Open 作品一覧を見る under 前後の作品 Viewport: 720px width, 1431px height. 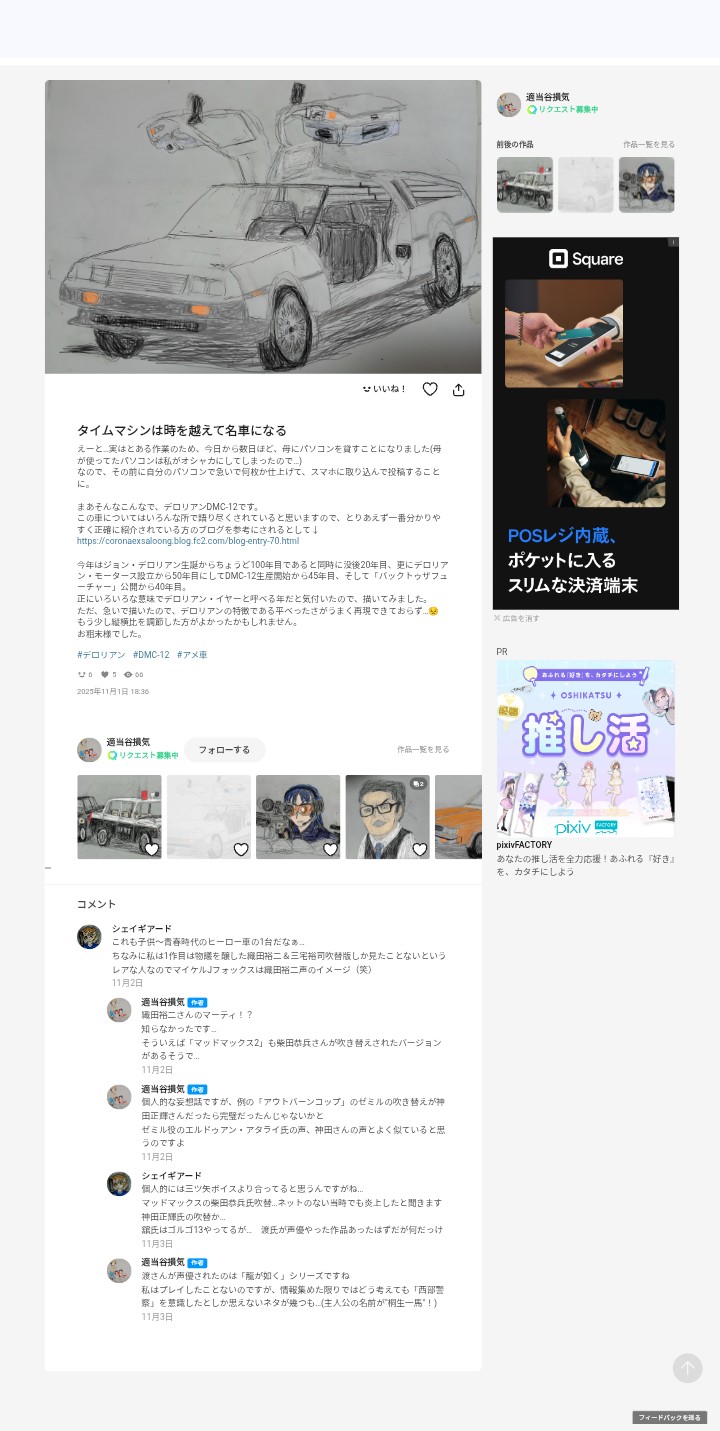tap(648, 145)
